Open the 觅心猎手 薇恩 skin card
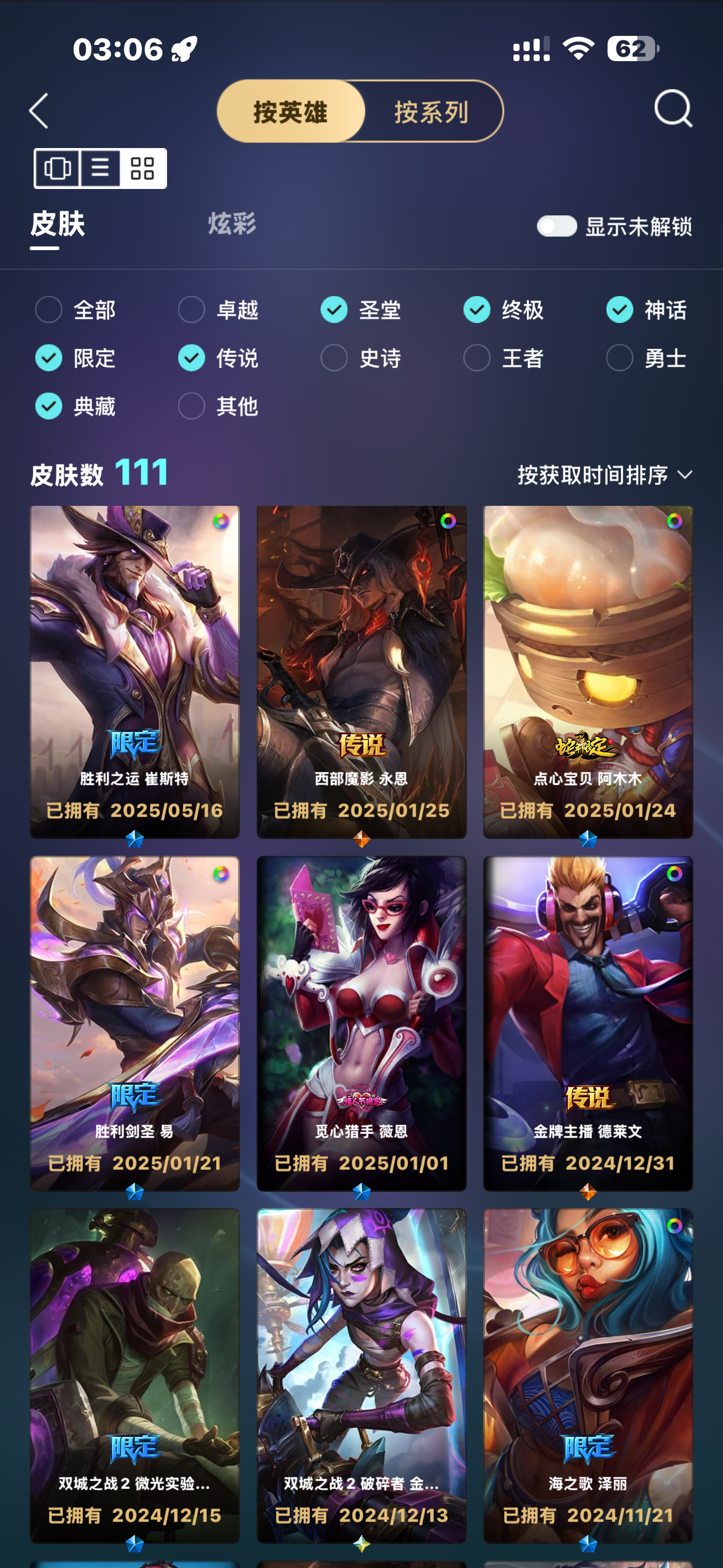The height and width of the screenshot is (1568, 723). (361, 1023)
